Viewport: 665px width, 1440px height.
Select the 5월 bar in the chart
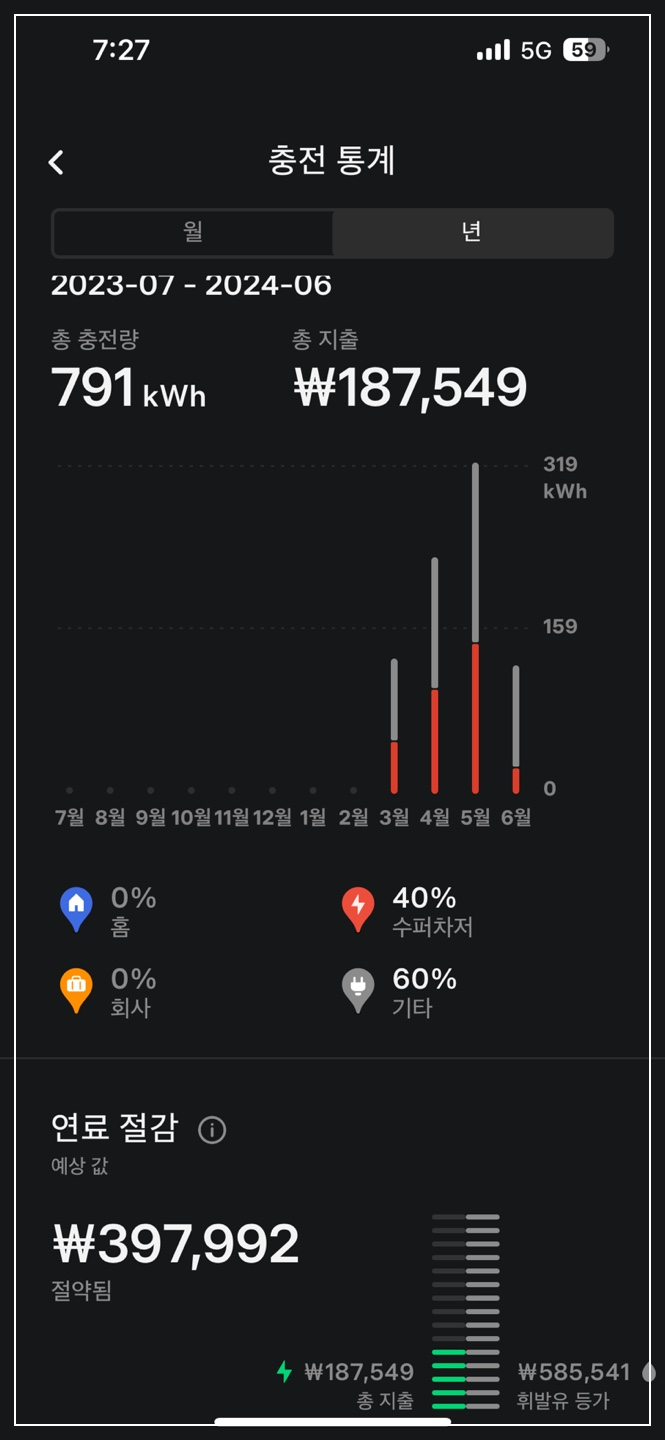coord(475,628)
